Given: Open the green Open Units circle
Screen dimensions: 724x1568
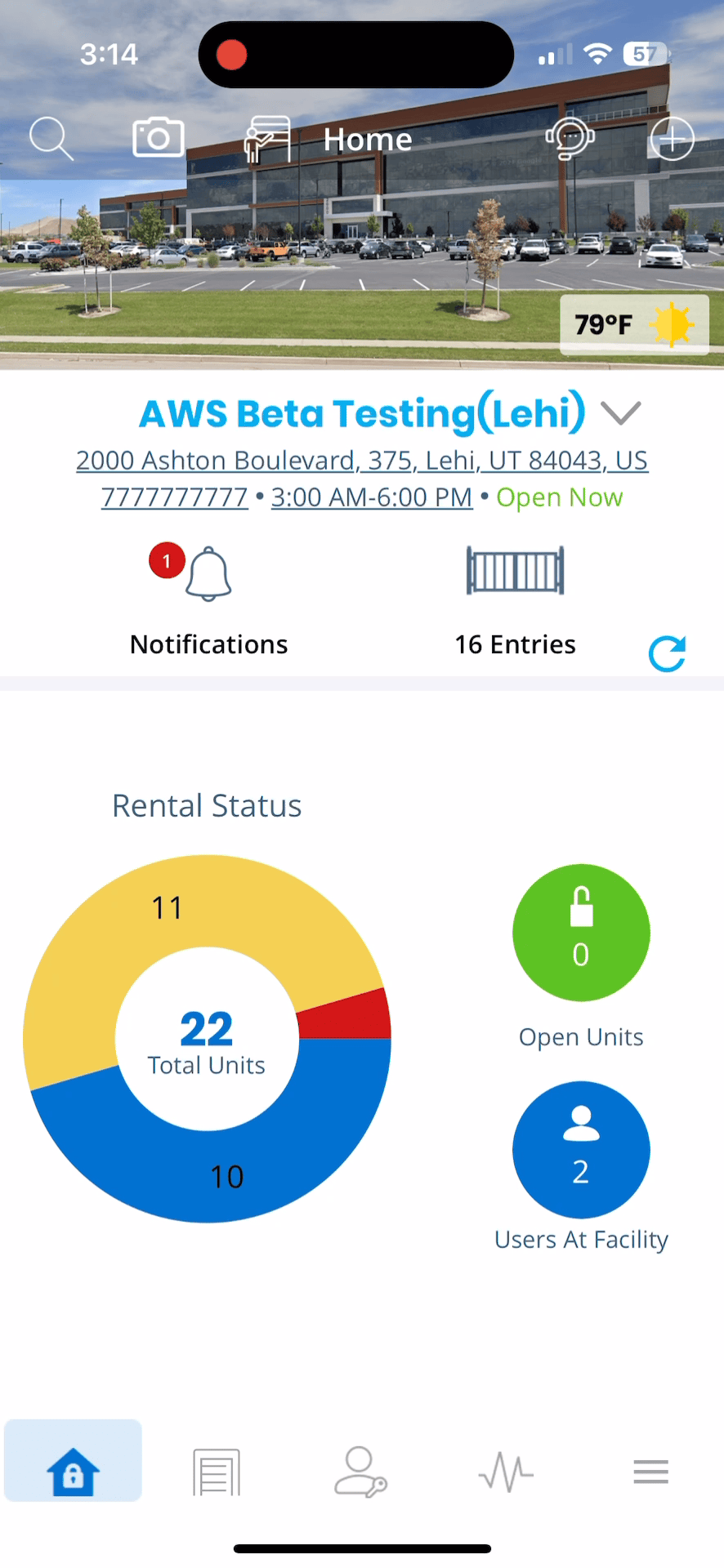Looking at the screenshot, I should (581, 933).
